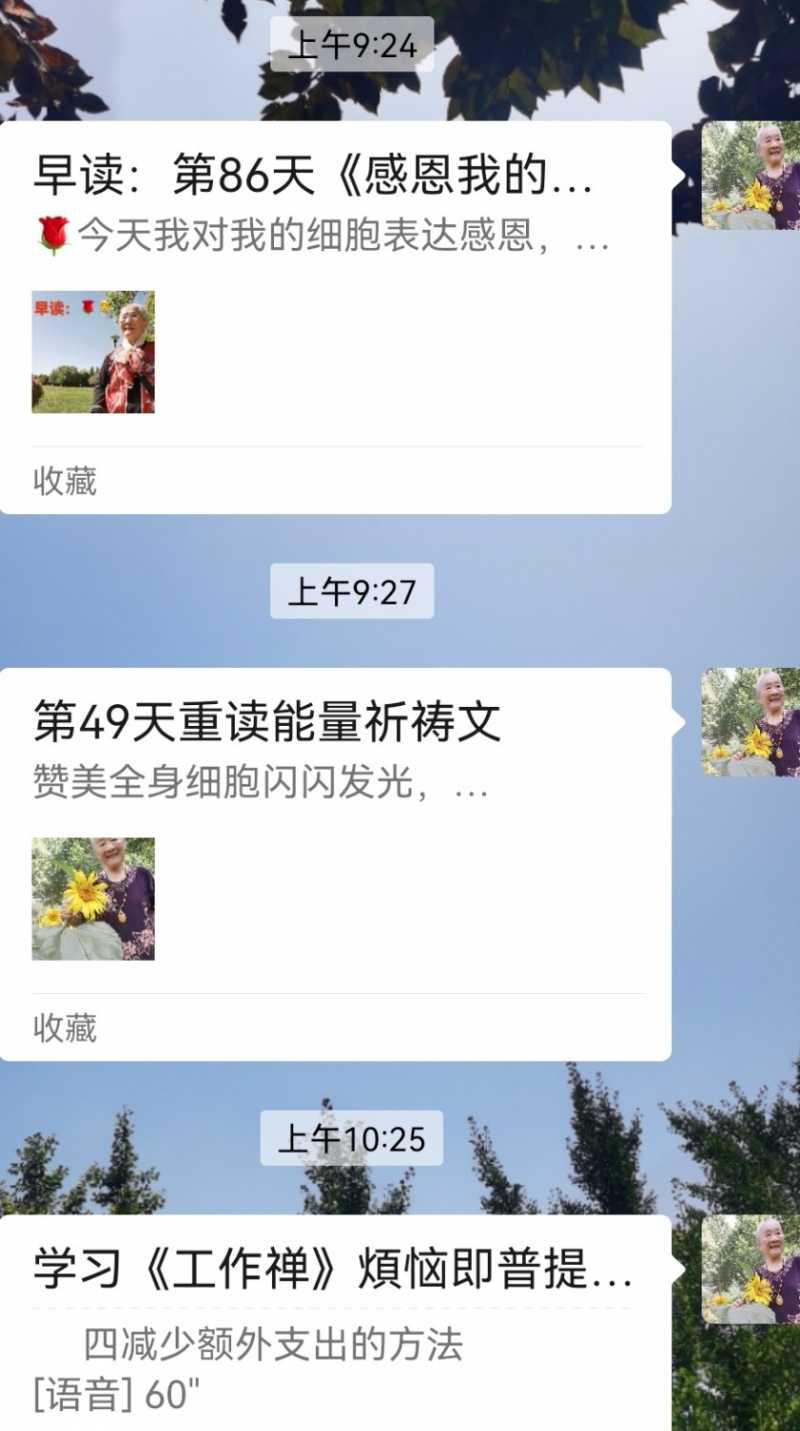Screen dimensions: 800x1431
Task: Tap the subtitle 赞美全身细胞闪闪发光
Action: [x=260, y=785]
